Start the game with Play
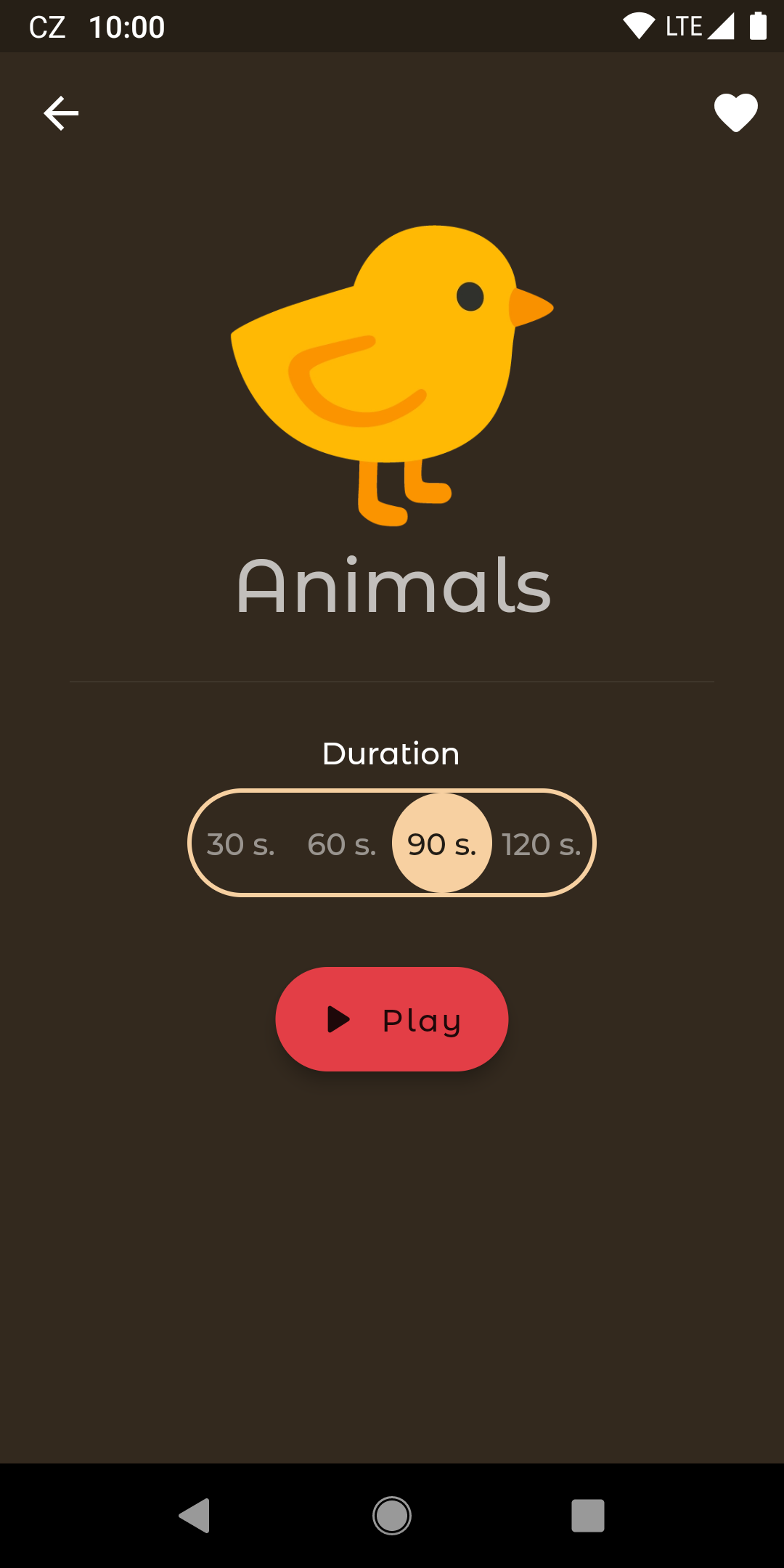784x1568 pixels. (x=392, y=1019)
